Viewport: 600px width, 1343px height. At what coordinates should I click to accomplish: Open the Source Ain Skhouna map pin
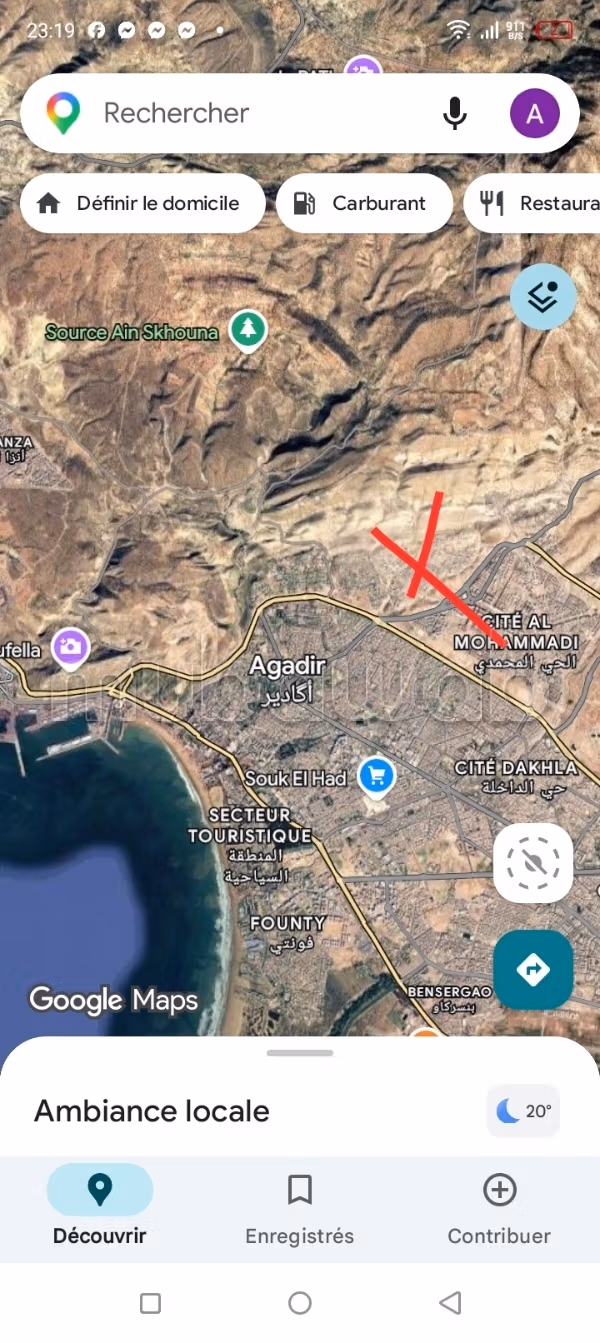[x=248, y=330]
